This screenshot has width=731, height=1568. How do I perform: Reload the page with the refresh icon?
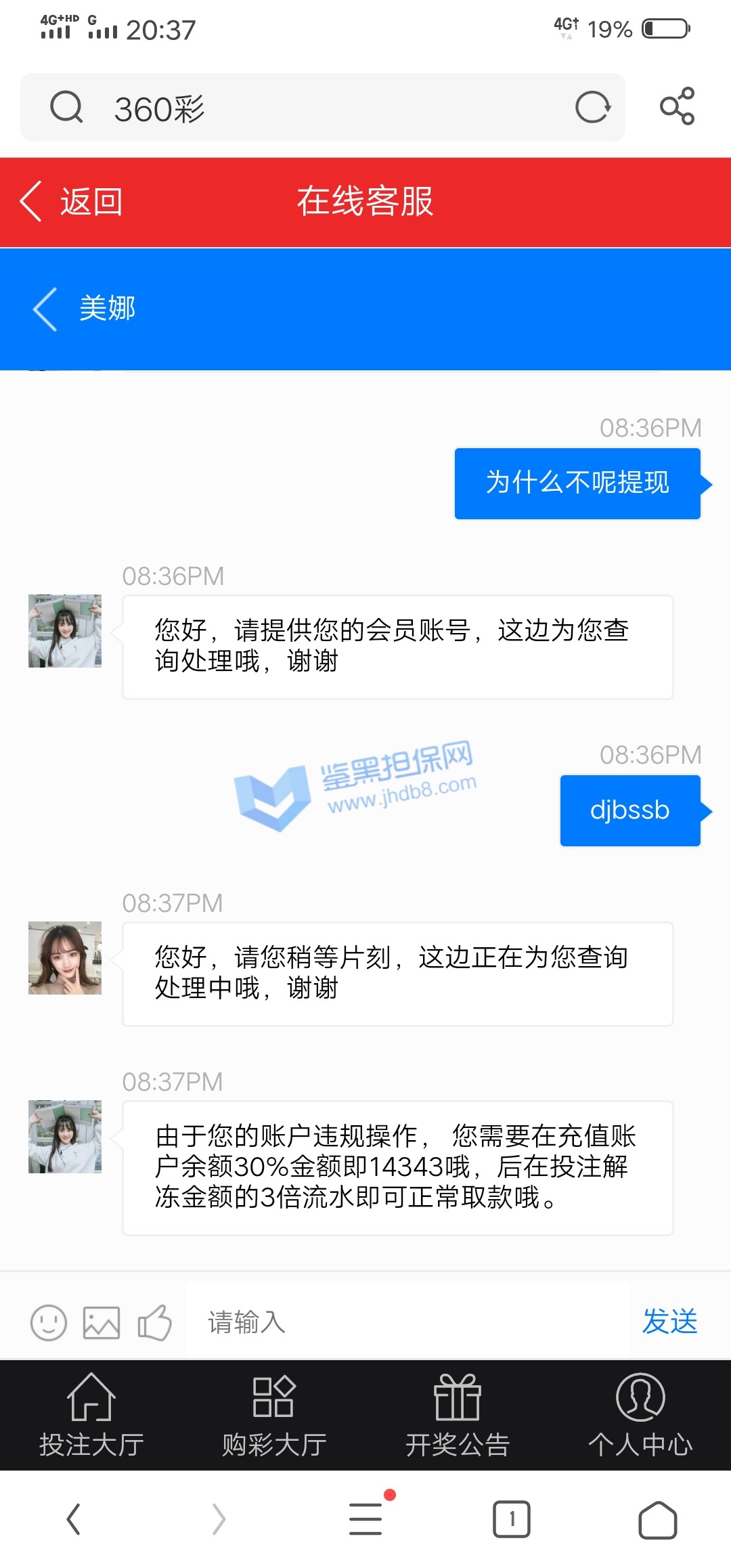click(592, 107)
